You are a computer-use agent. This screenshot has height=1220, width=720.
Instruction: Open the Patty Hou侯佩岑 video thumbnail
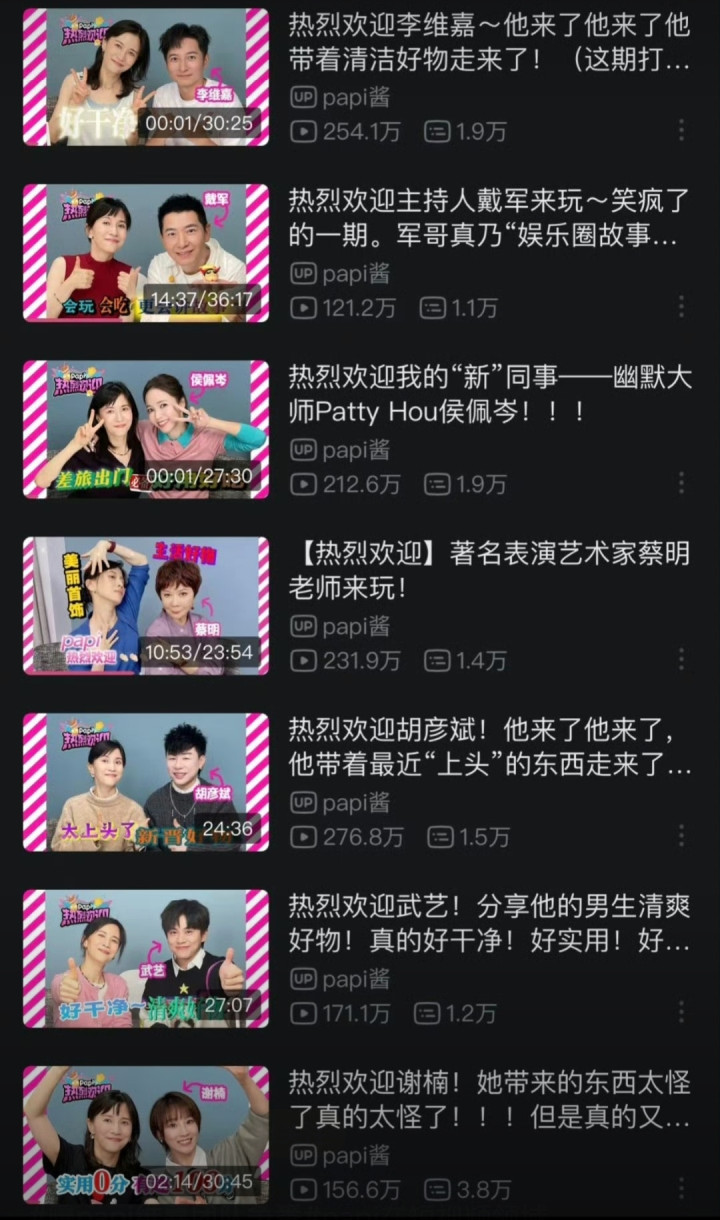pos(146,429)
